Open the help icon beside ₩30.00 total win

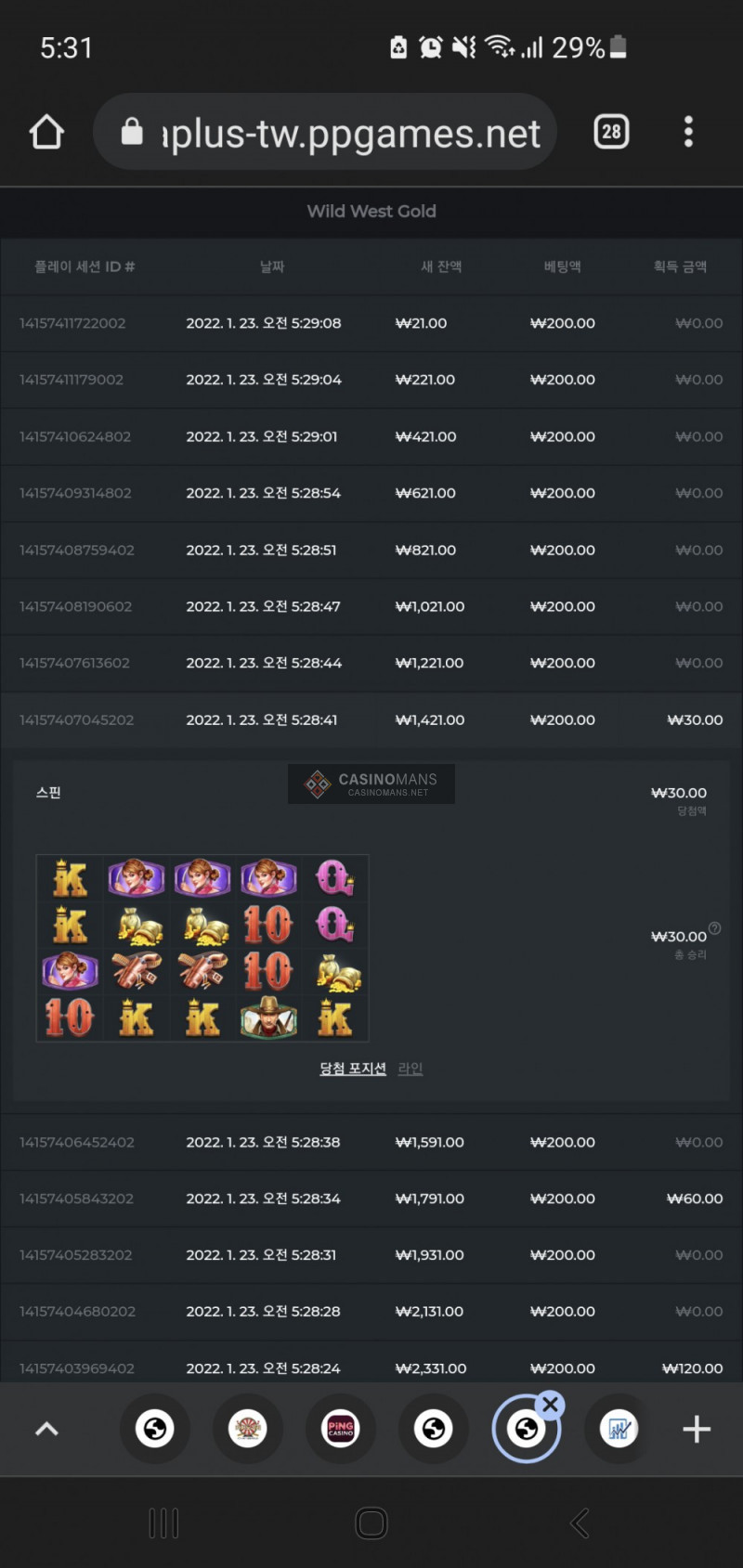click(714, 928)
